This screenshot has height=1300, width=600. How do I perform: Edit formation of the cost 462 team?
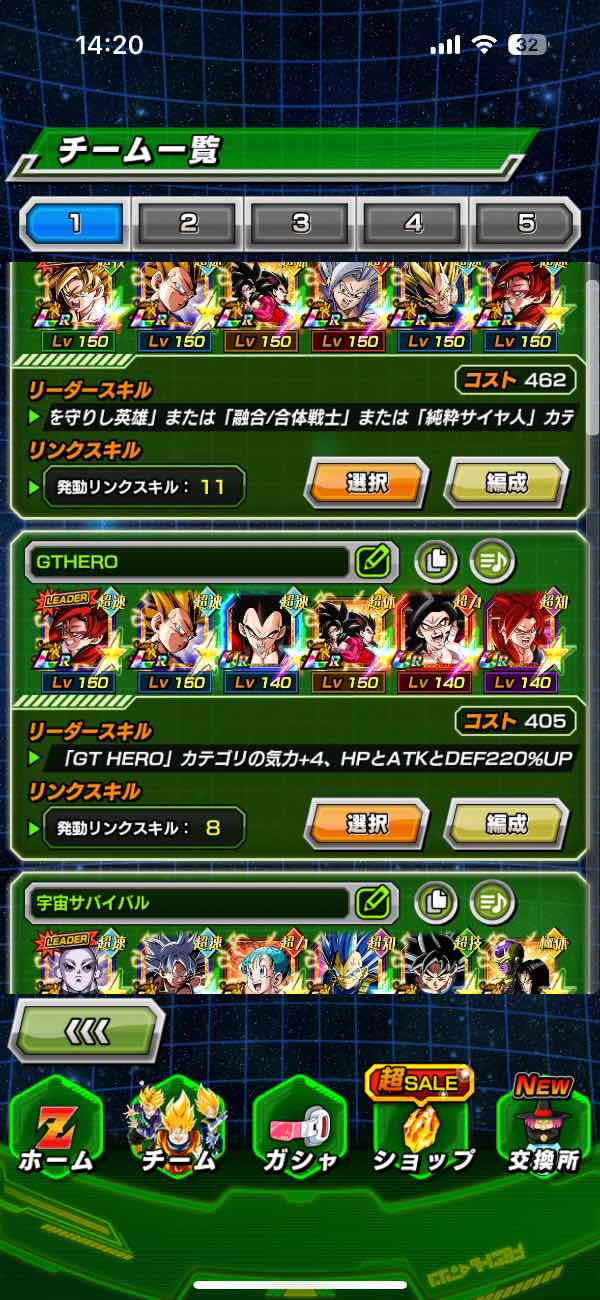506,484
